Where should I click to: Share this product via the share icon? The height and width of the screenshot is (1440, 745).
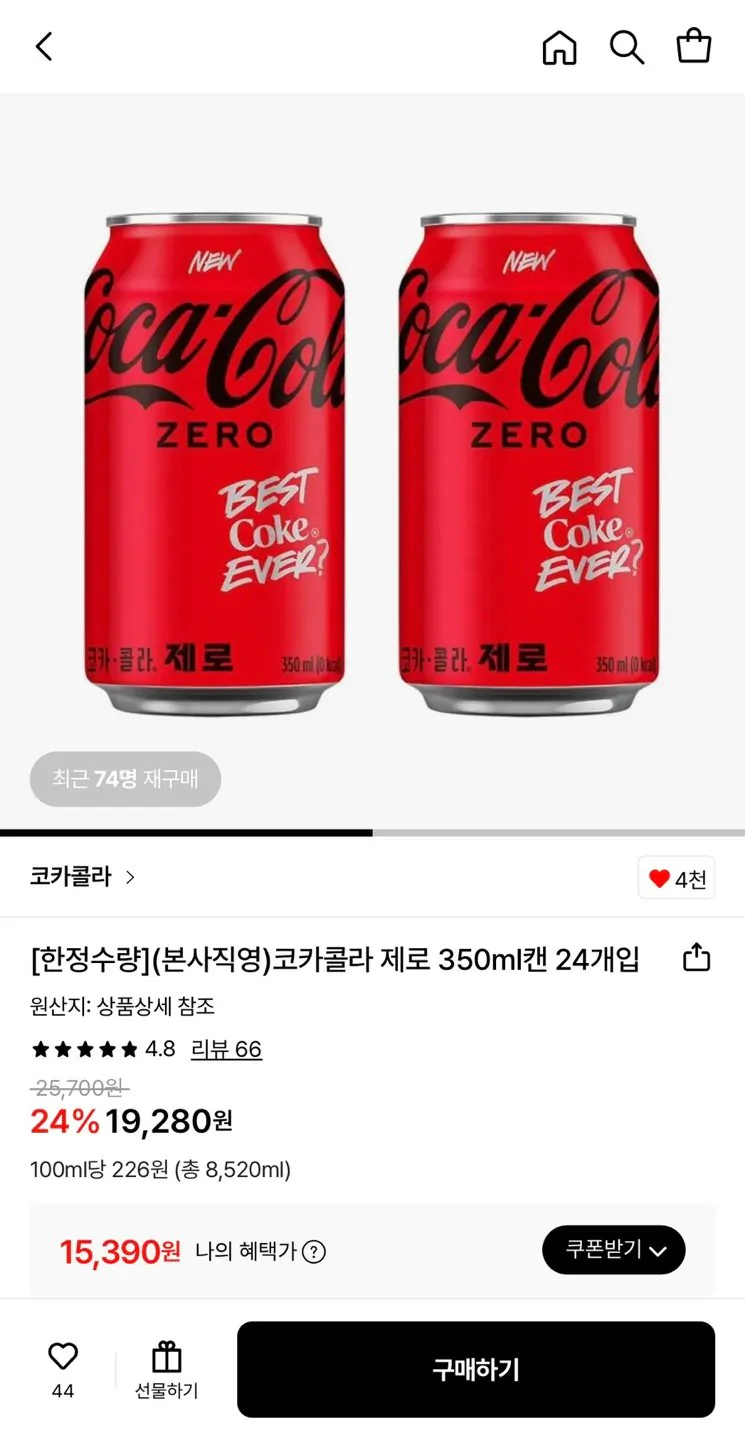[x=696, y=957]
